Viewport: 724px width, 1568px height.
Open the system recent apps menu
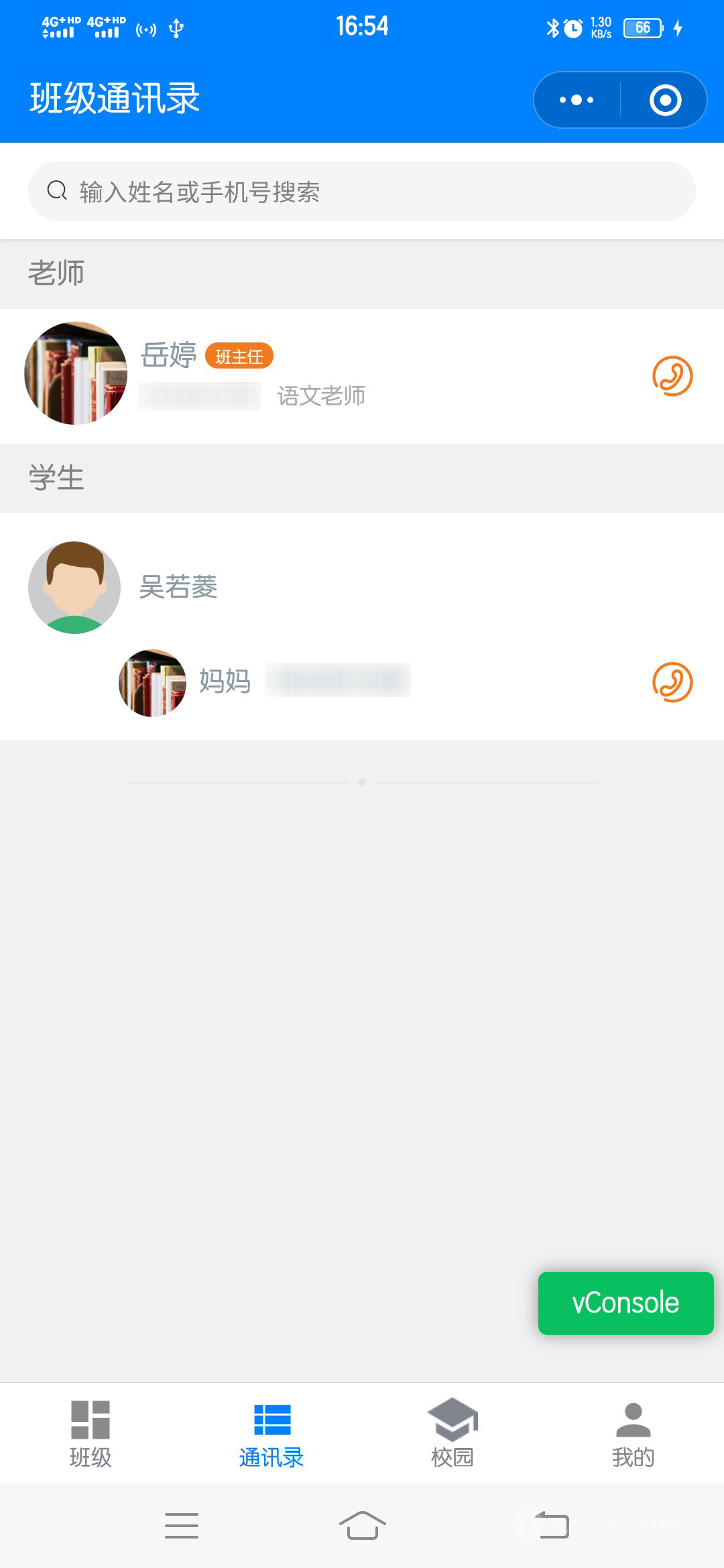coord(181,1526)
